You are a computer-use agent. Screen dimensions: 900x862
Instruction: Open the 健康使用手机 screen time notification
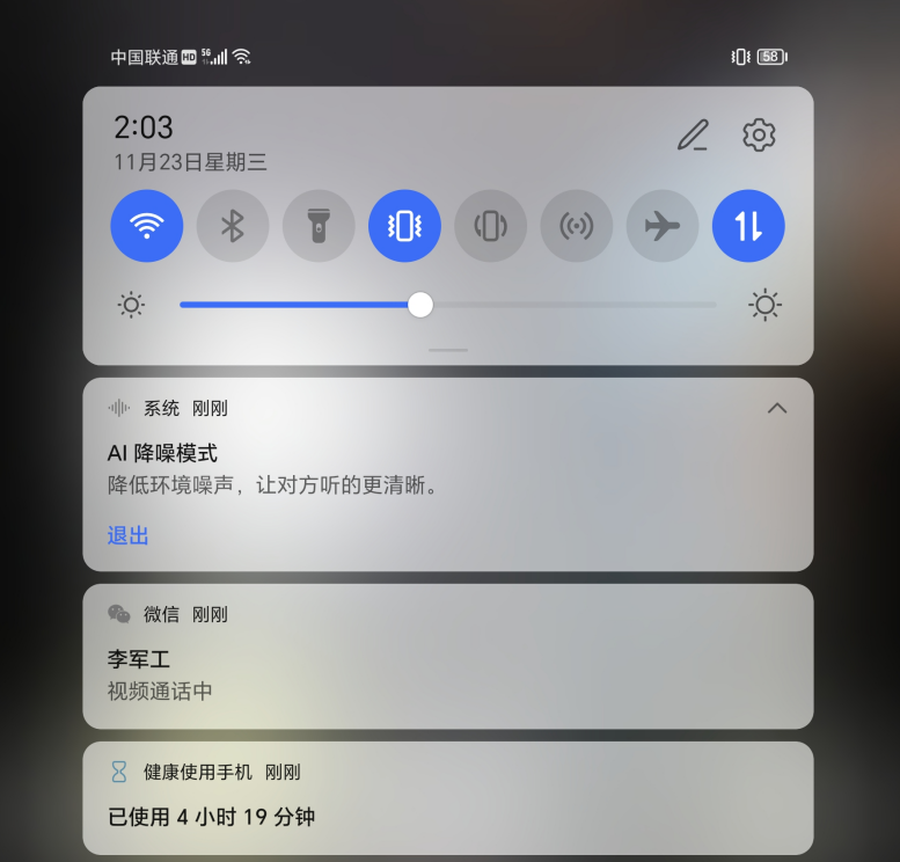click(447, 798)
